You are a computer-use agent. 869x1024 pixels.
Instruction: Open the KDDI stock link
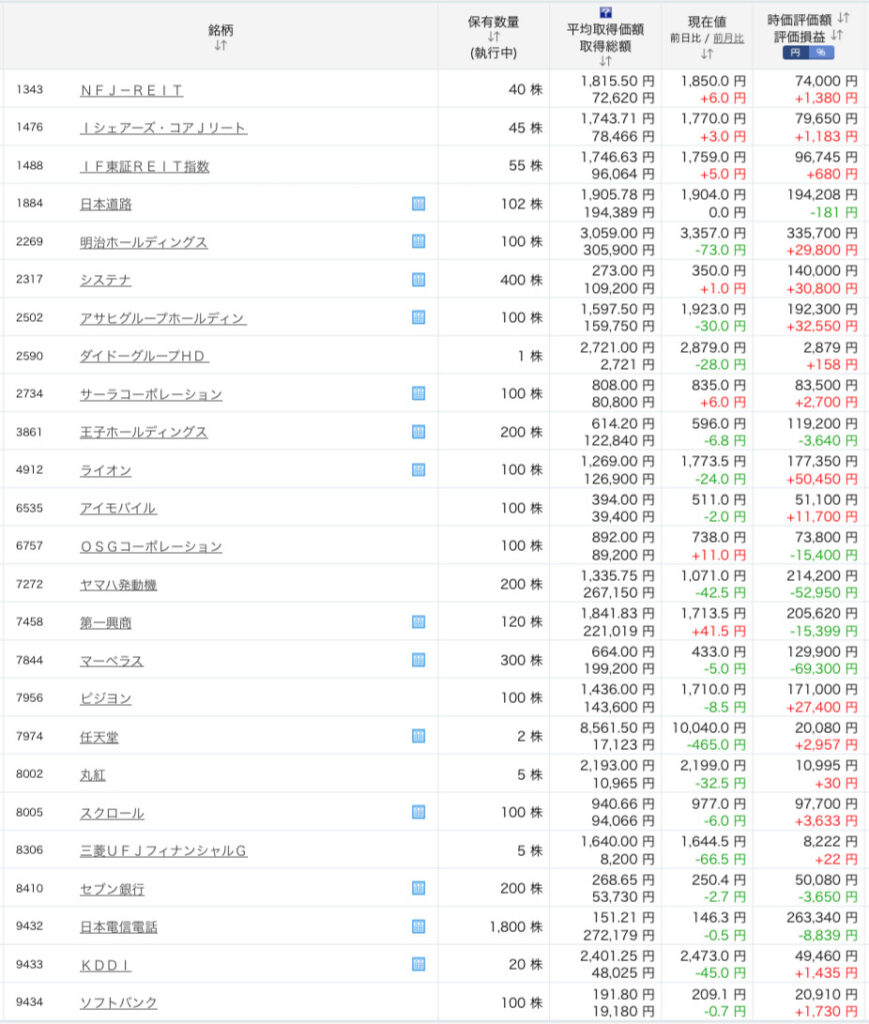point(106,965)
